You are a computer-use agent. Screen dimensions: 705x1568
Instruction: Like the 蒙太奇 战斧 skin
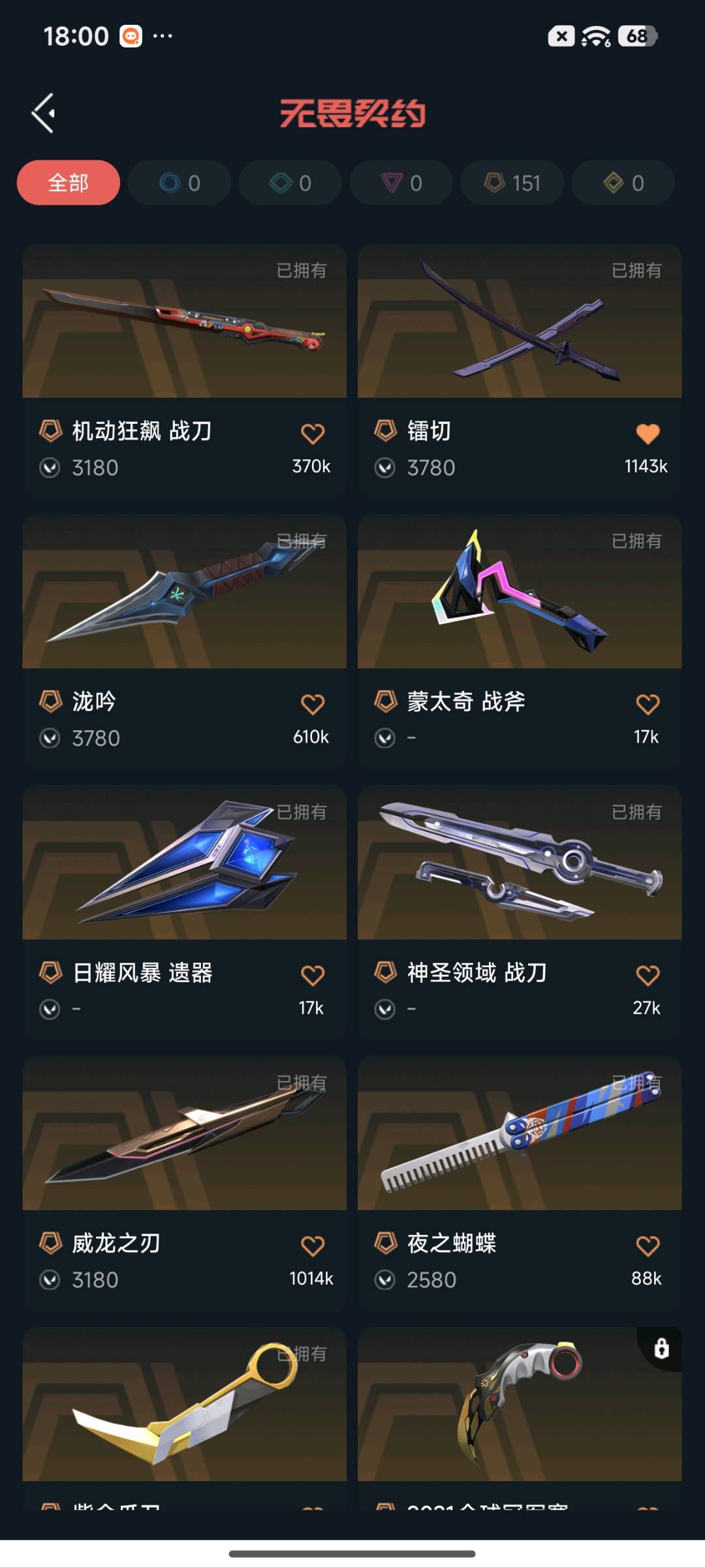coord(648,704)
